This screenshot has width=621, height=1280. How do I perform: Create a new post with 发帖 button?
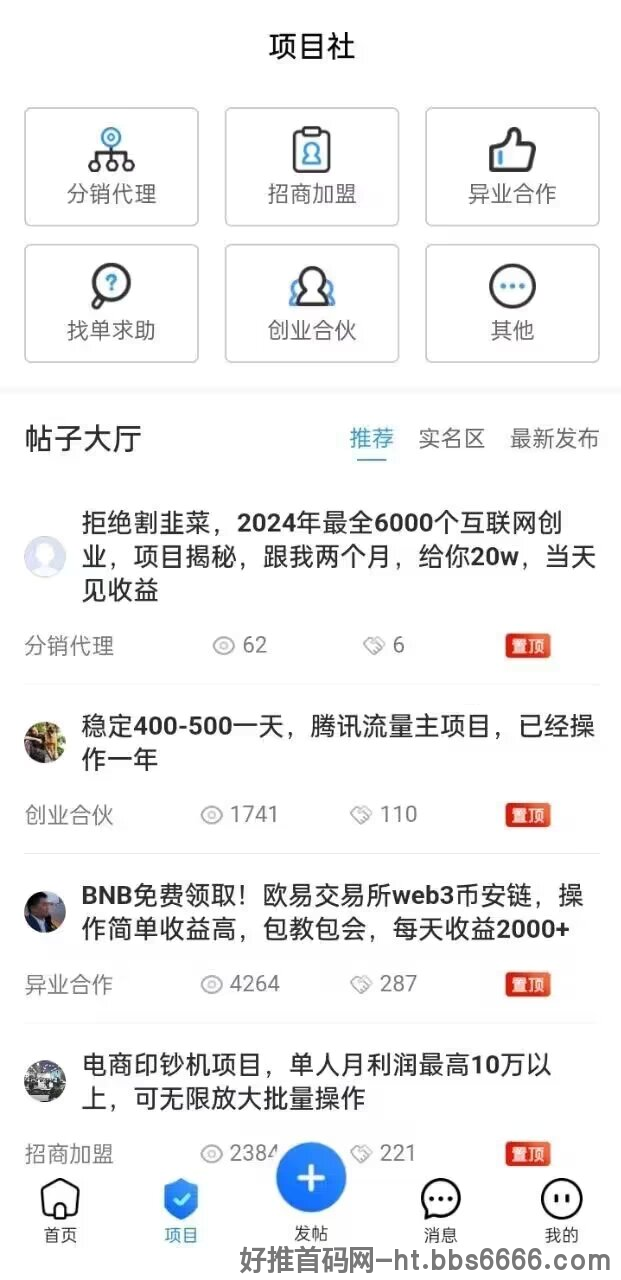[311, 1192]
